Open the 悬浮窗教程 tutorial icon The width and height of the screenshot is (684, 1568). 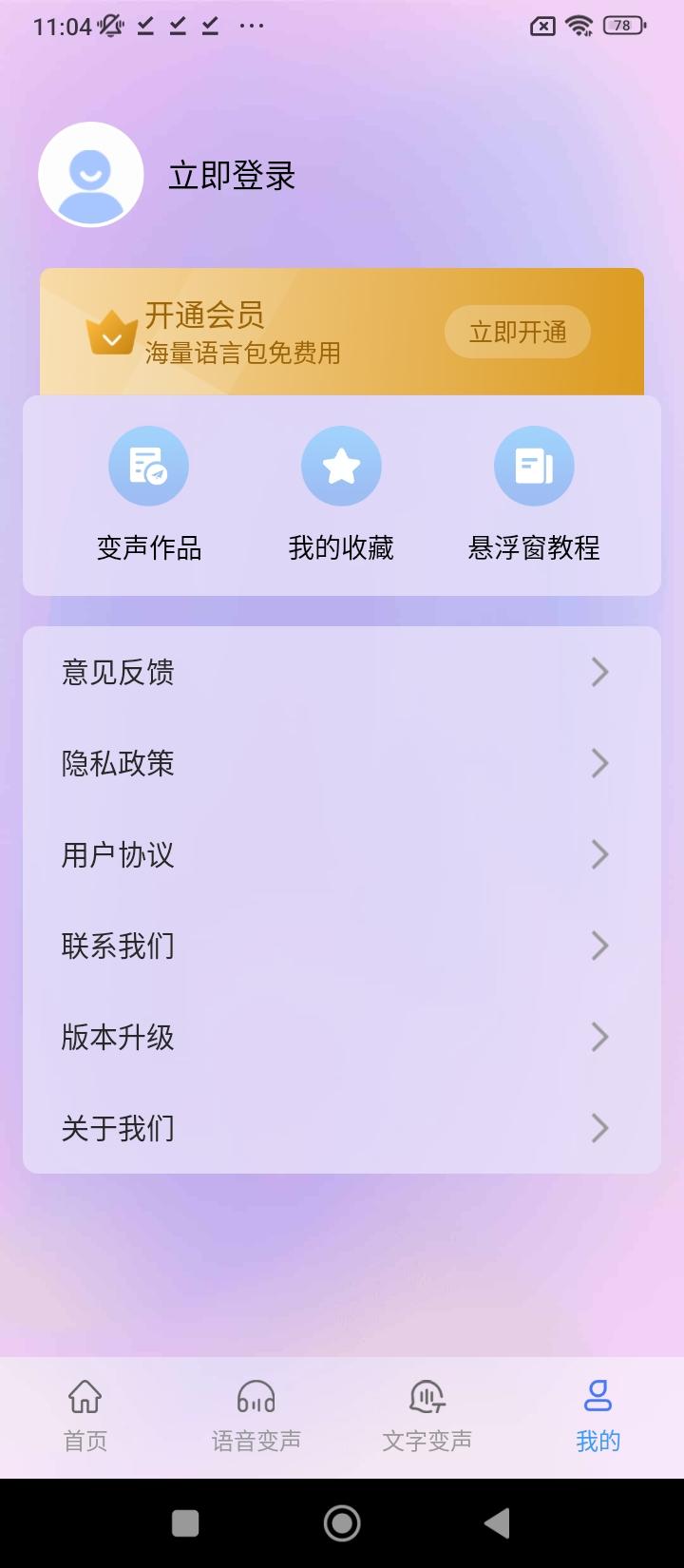click(x=533, y=466)
